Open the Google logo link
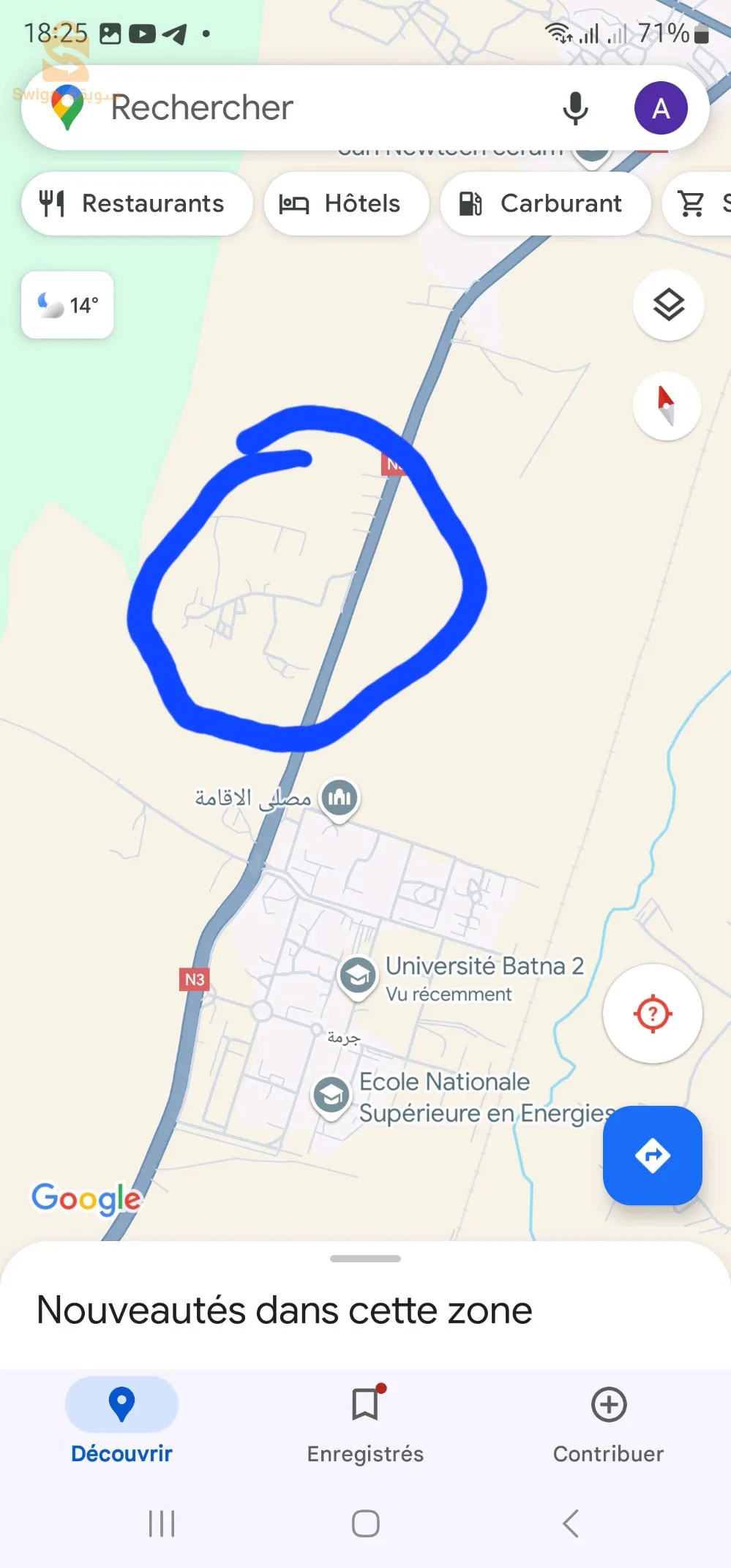Viewport: 731px width, 1568px height. tap(86, 1198)
